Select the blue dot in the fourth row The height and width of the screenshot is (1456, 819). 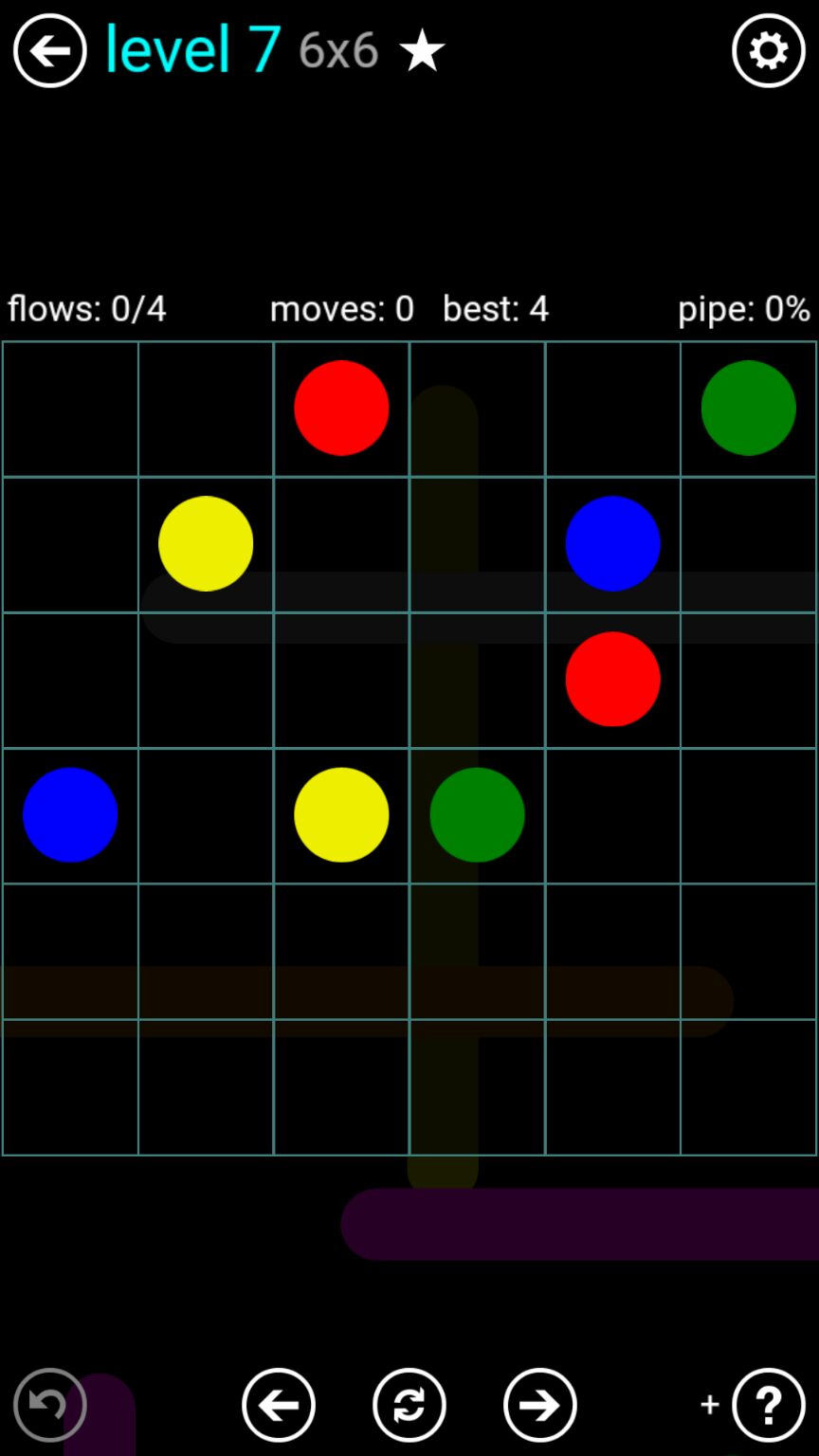coord(70,814)
